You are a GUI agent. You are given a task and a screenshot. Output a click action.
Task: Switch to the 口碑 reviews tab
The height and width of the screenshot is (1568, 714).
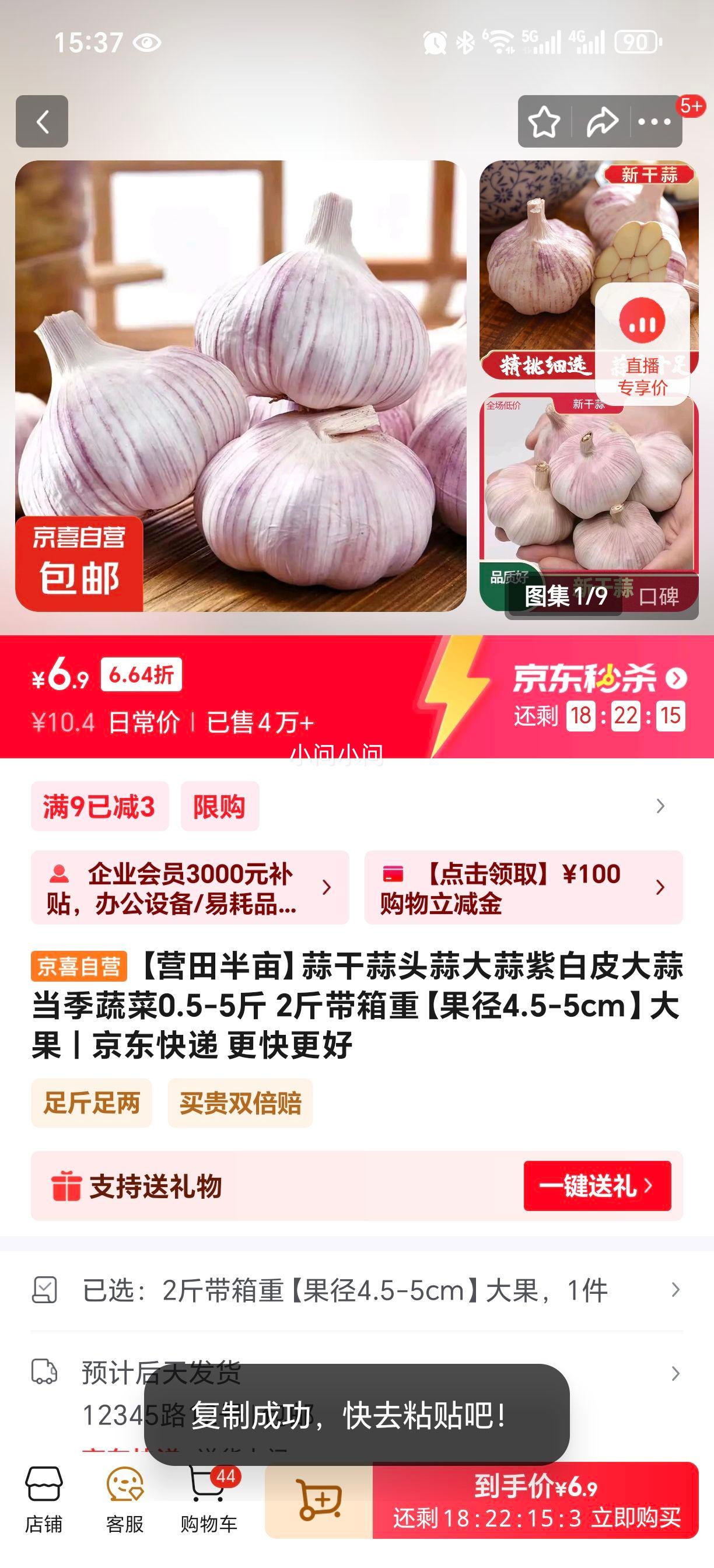point(659,597)
